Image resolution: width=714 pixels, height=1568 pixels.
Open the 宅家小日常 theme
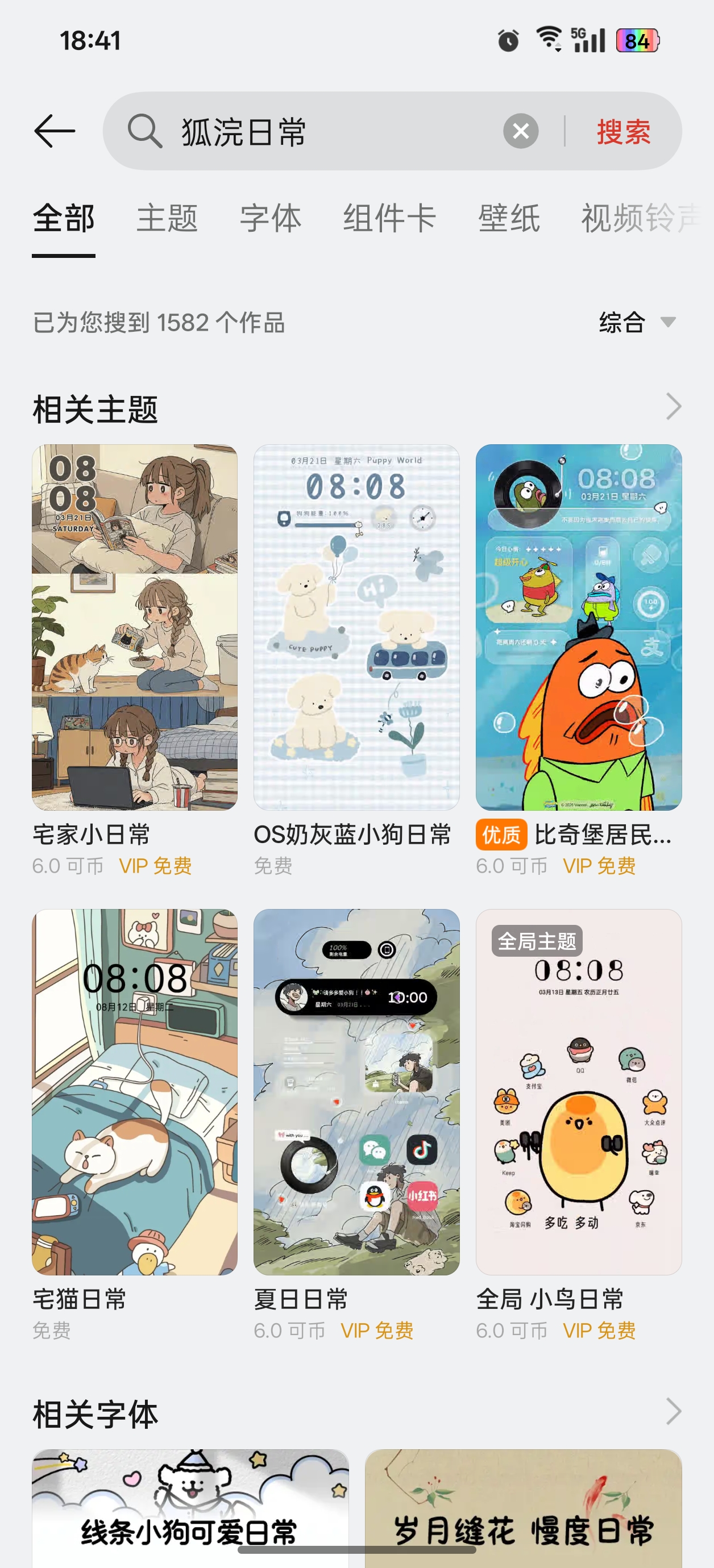(135, 627)
